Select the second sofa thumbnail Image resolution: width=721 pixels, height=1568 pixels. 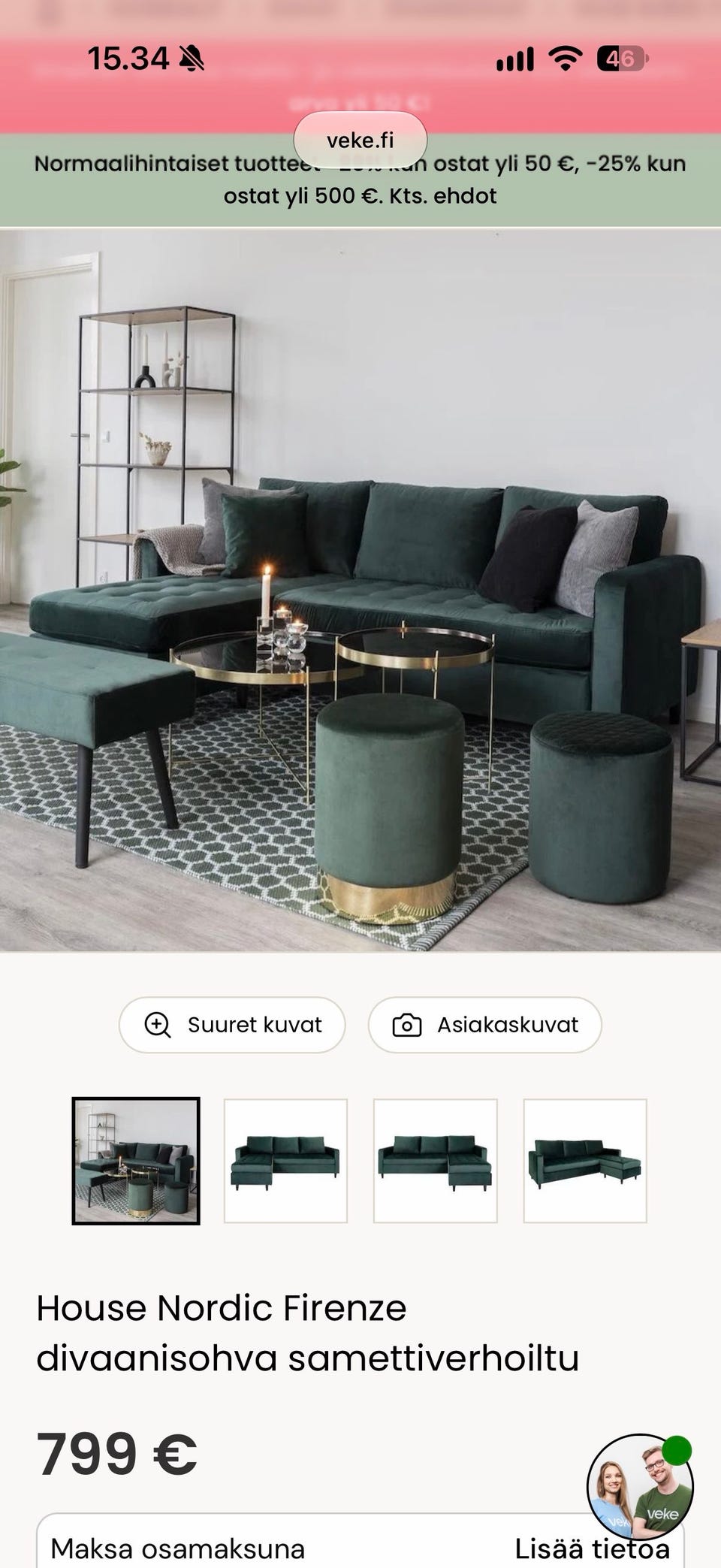coord(285,1161)
